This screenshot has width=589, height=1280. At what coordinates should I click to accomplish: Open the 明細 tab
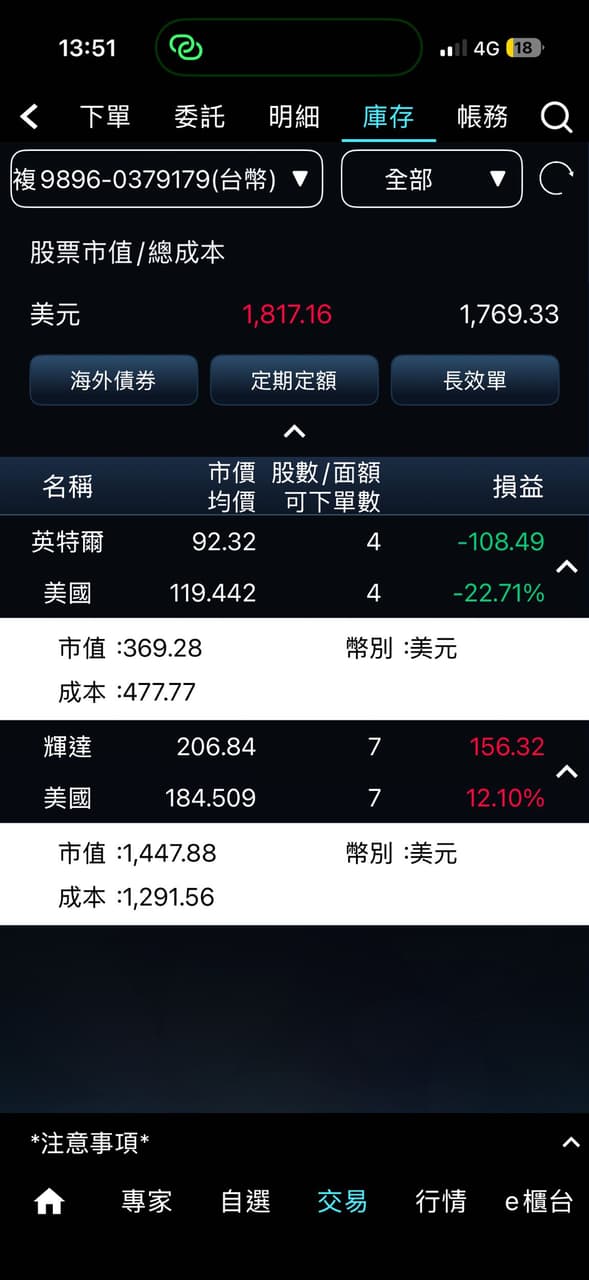pyautogui.click(x=294, y=117)
